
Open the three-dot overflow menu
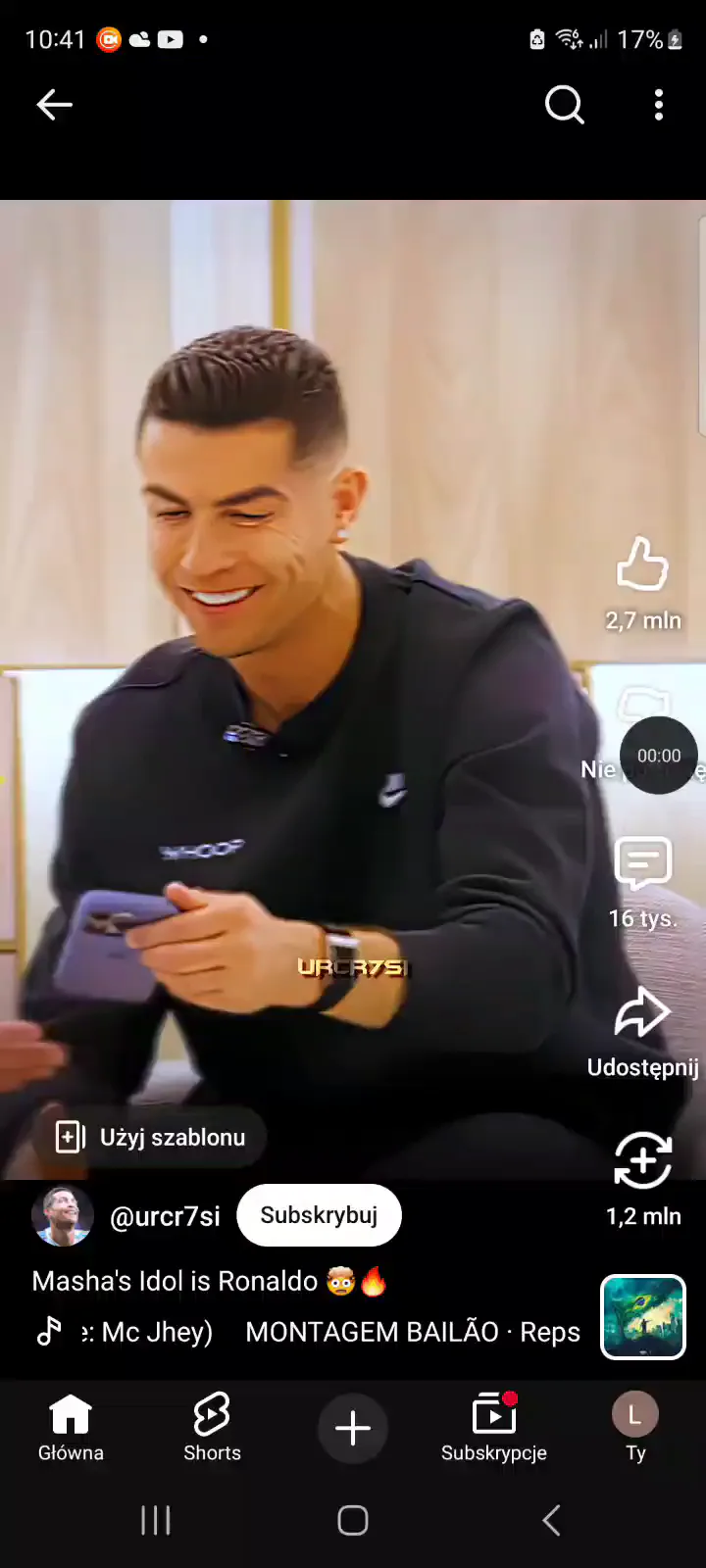tap(659, 105)
